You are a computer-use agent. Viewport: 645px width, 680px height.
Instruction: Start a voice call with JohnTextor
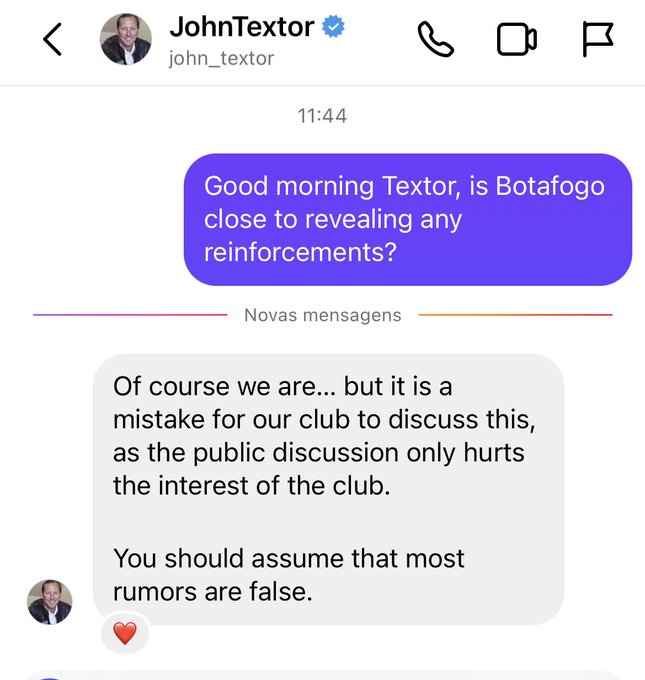pyautogui.click(x=435, y=40)
